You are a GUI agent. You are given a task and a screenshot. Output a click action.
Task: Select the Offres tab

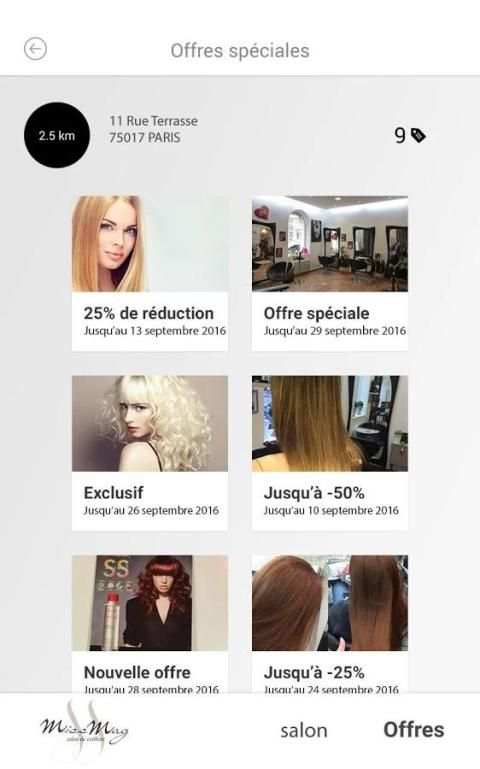coord(414,730)
